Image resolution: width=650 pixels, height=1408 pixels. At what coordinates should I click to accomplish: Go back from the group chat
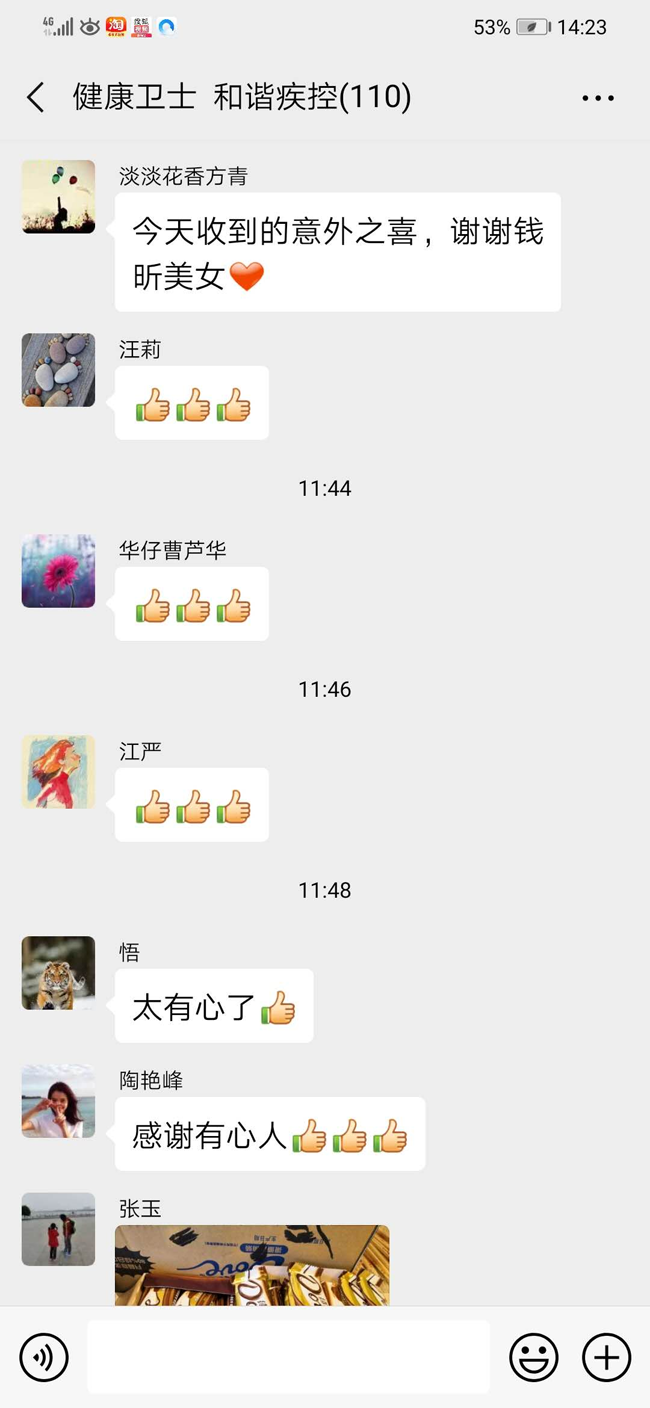coord(36,97)
